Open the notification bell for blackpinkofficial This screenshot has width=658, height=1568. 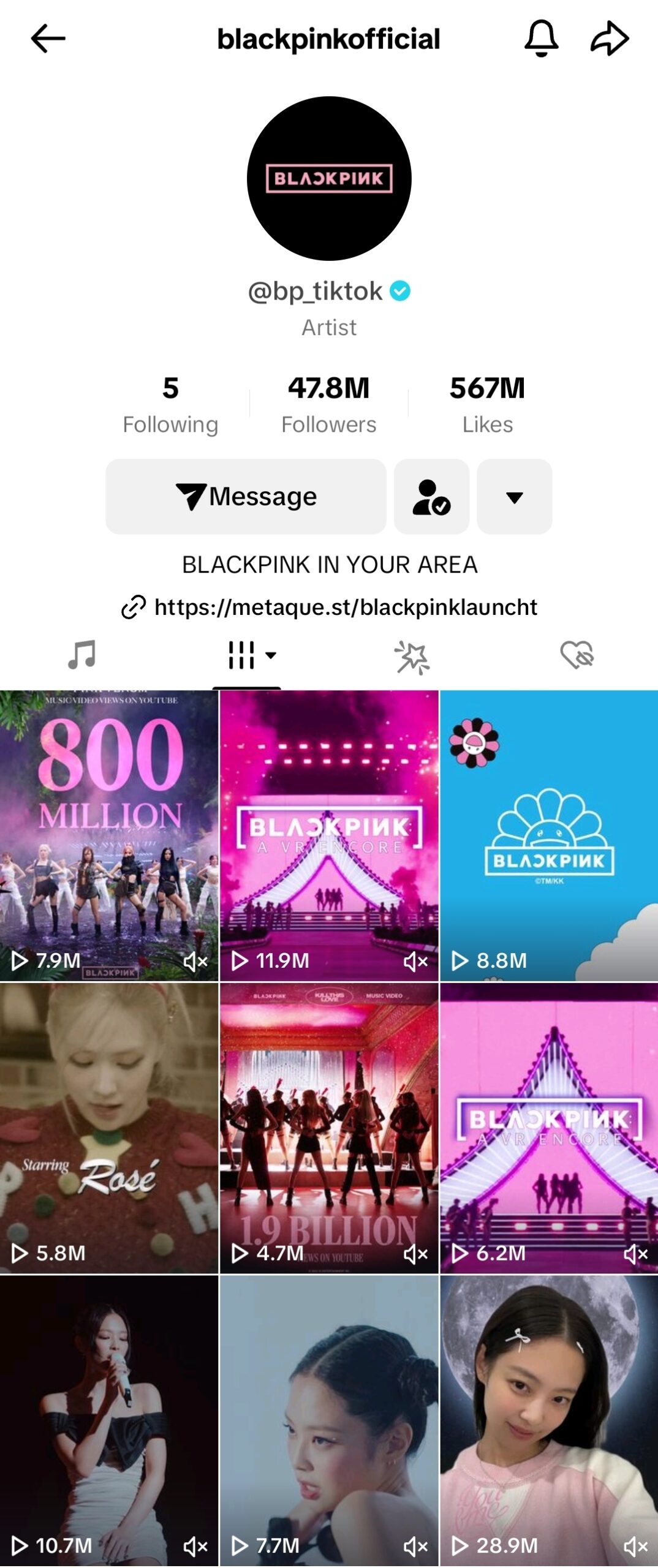542,38
